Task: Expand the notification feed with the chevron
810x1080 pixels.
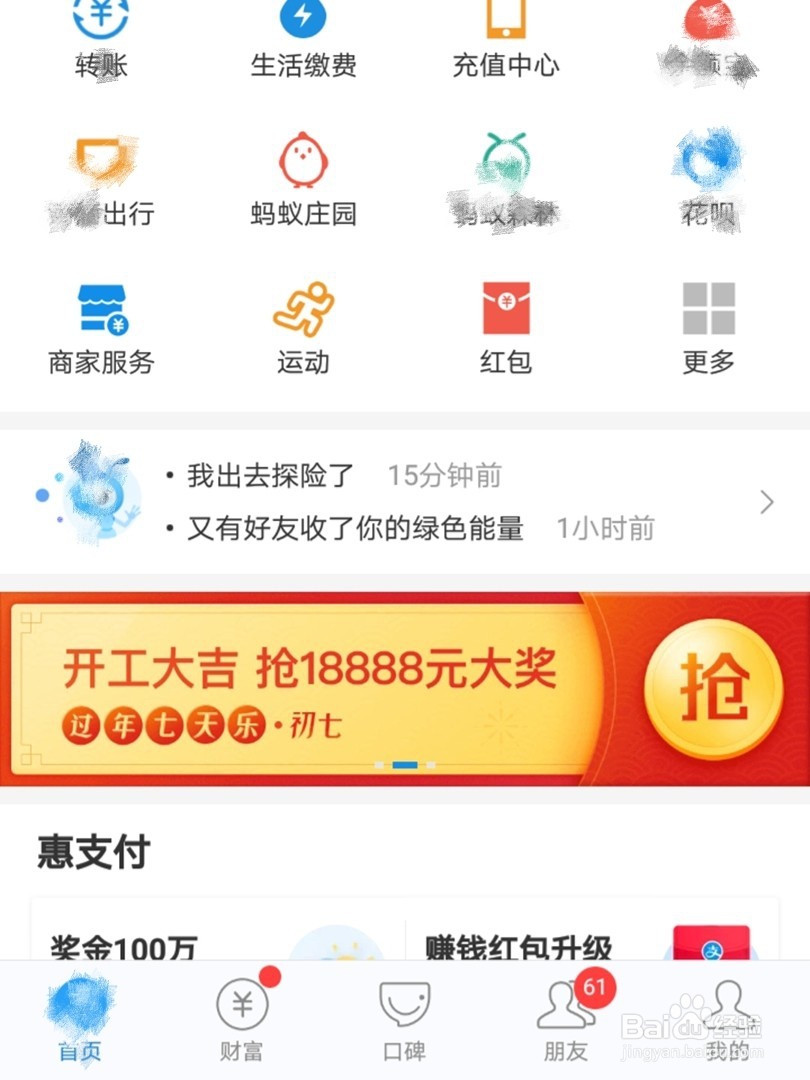Action: coord(767,500)
